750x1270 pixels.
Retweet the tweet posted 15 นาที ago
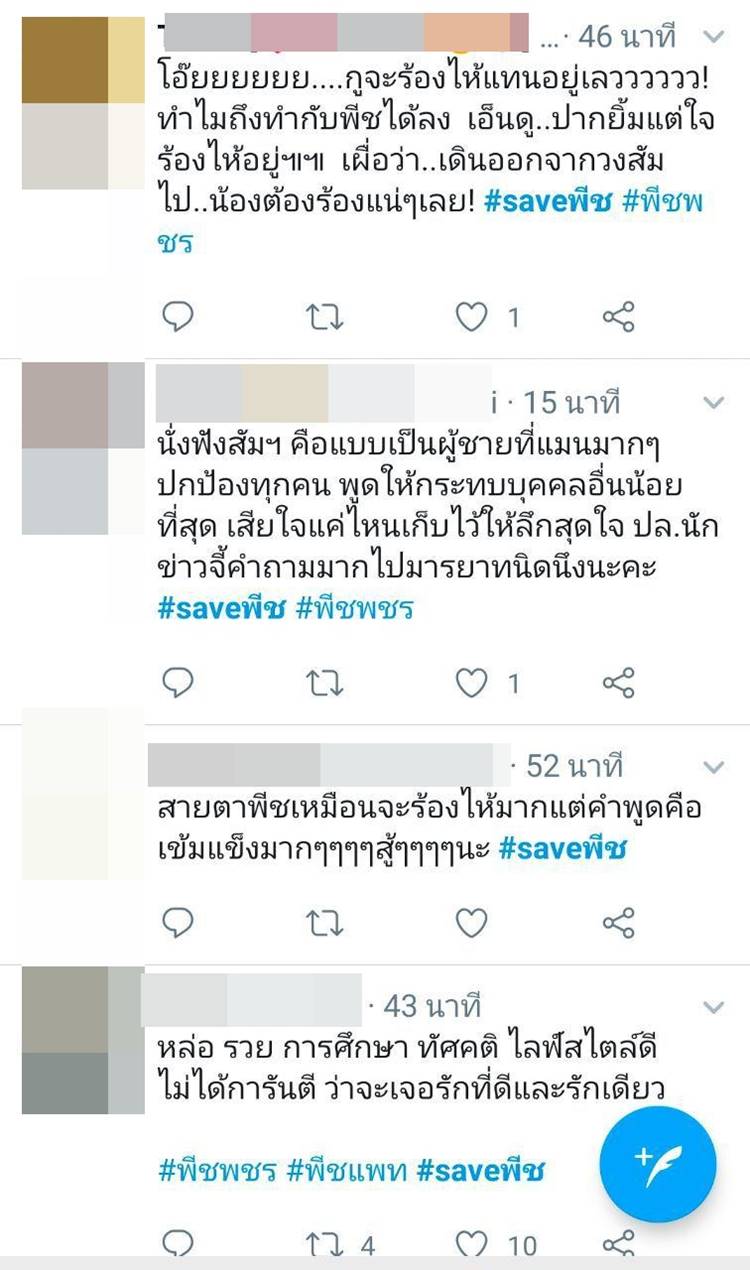click(324, 684)
